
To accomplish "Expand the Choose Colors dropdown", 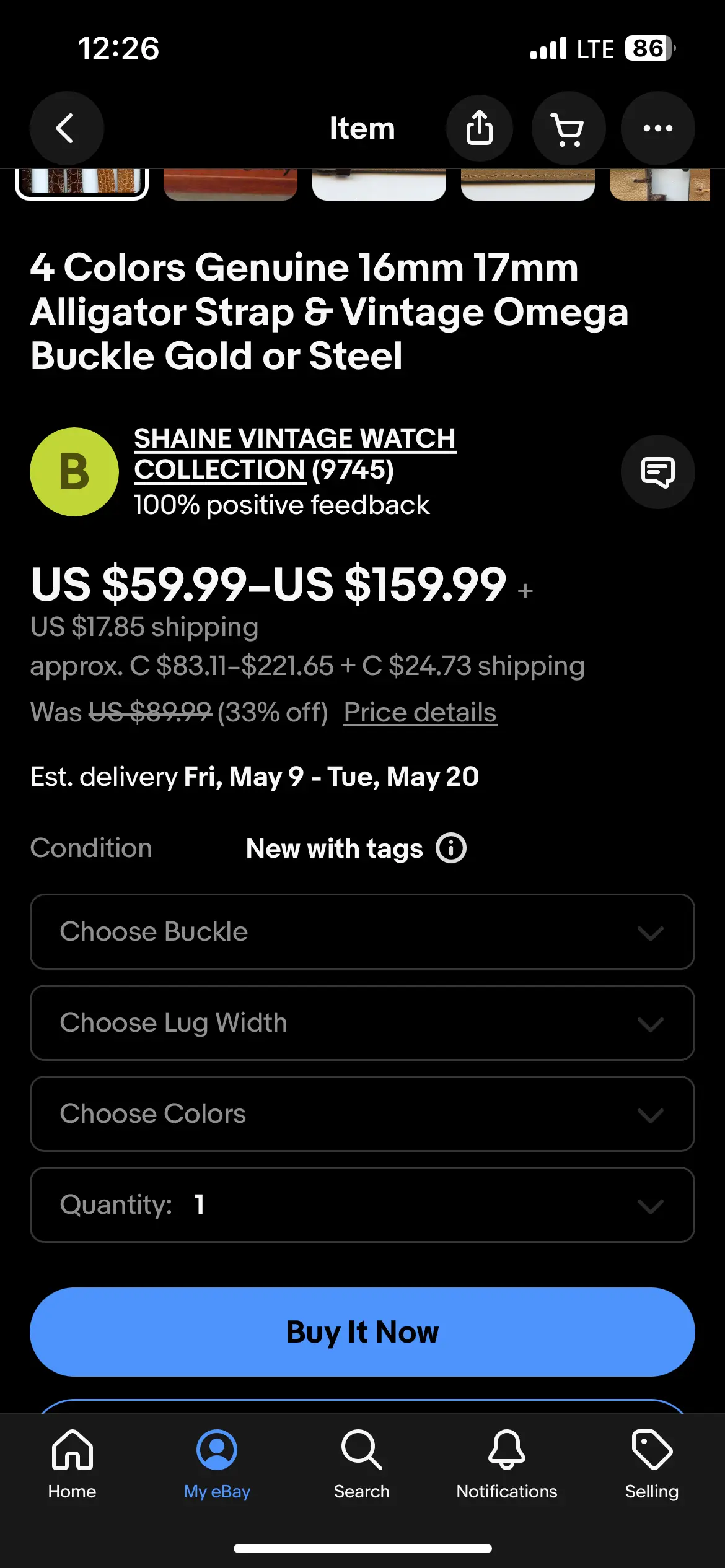I will point(362,1113).
